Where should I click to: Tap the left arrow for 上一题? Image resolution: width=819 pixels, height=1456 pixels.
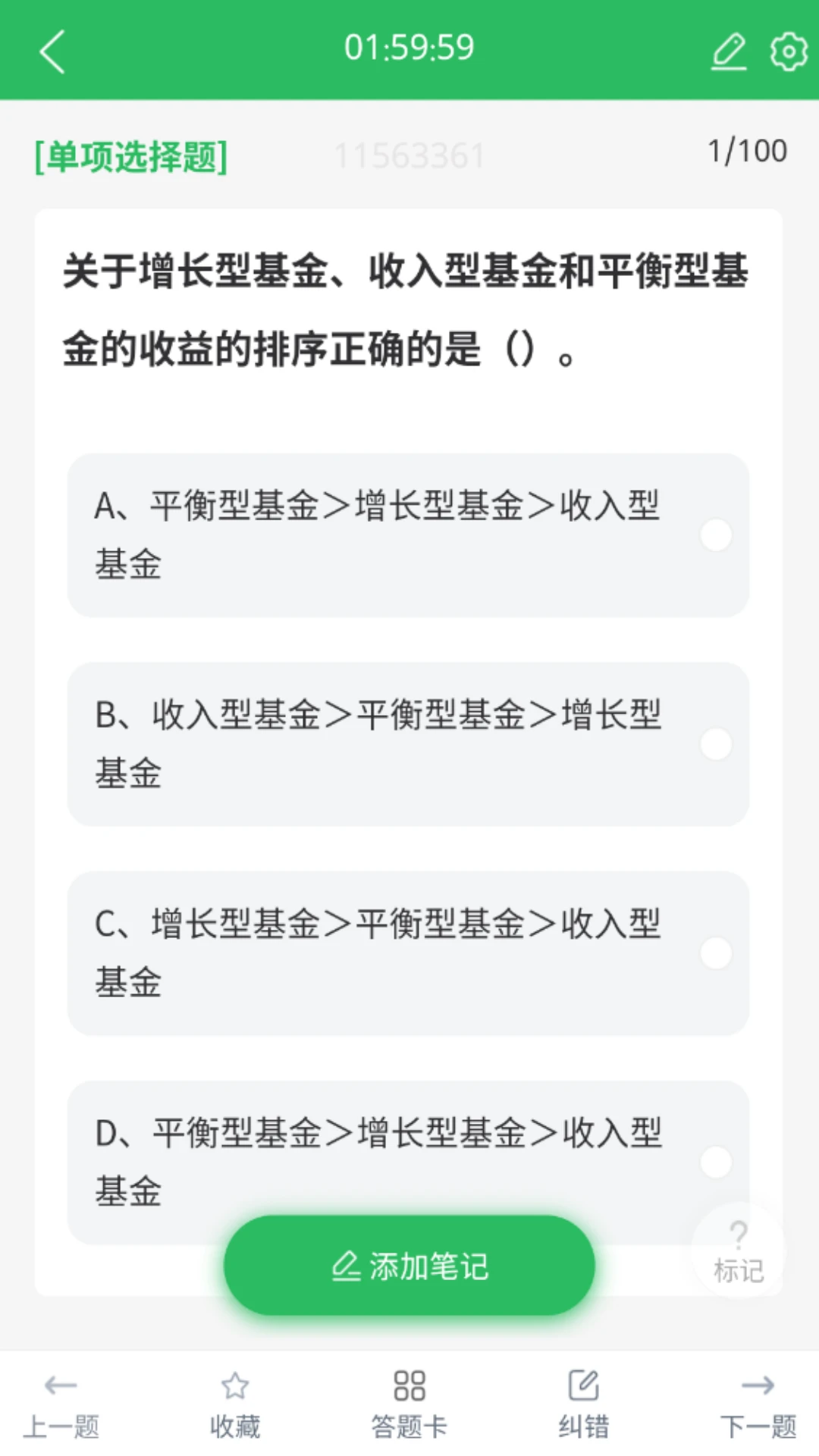tap(58, 1385)
